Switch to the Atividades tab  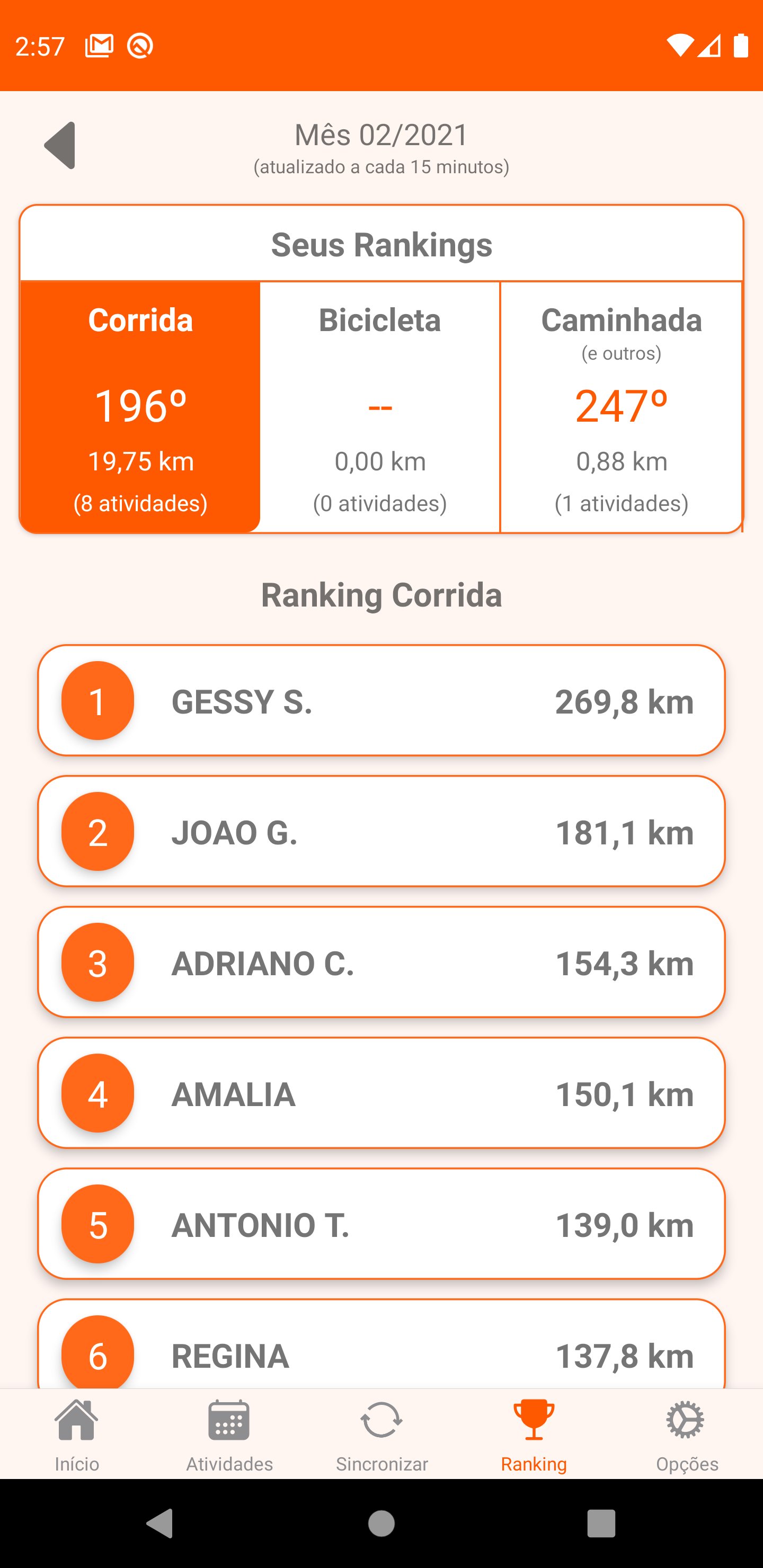229,1435
